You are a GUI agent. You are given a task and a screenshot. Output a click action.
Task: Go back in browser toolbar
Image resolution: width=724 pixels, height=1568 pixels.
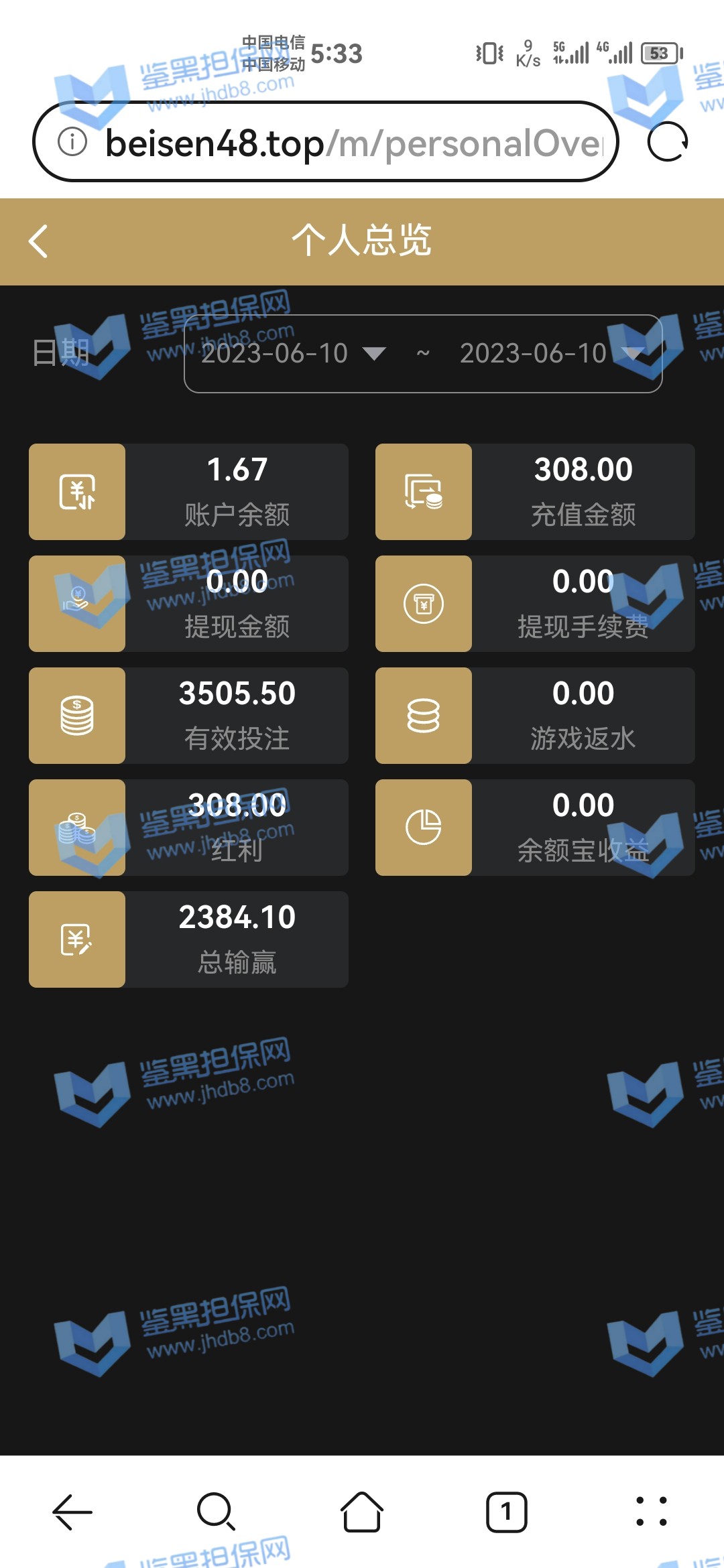click(x=72, y=1512)
